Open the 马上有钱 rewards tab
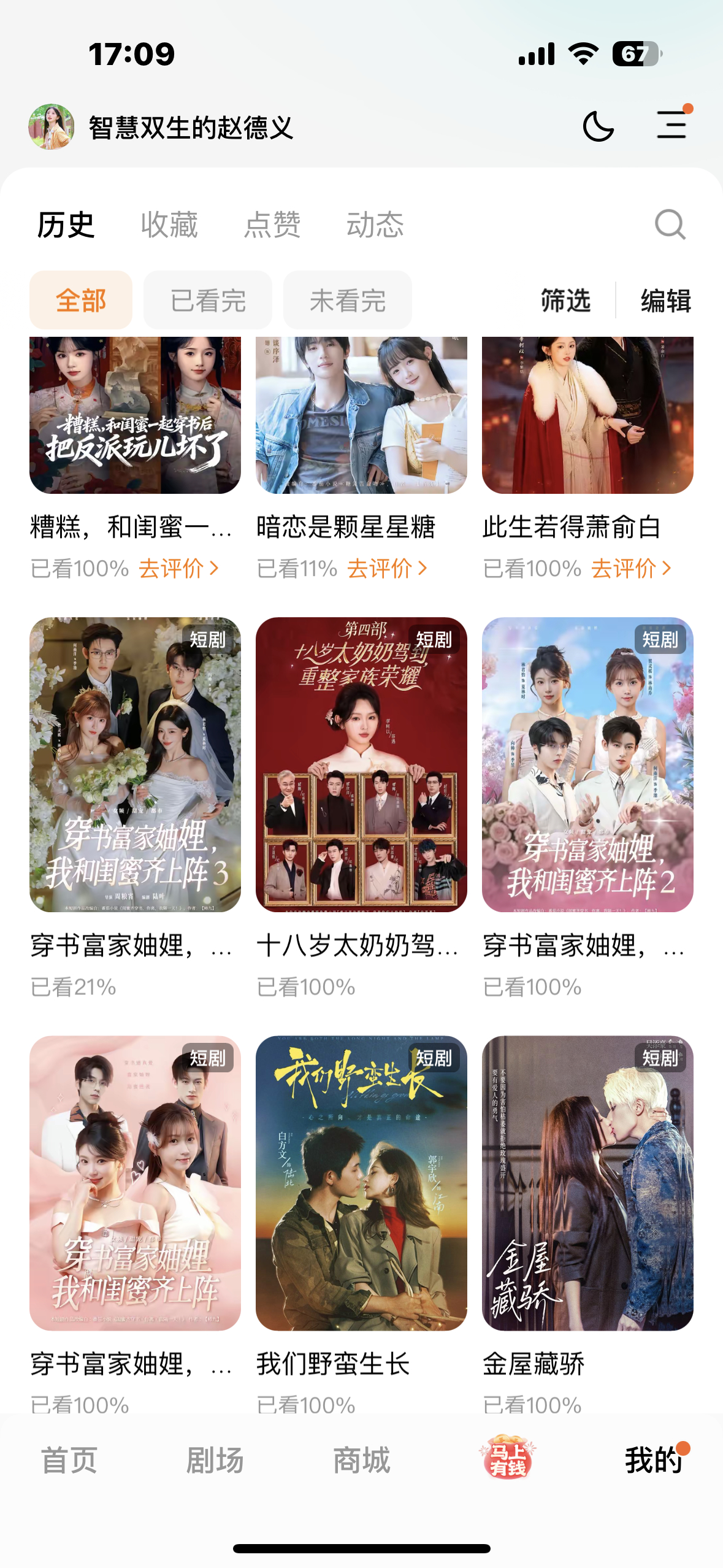The height and width of the screenshot is (1568, 723). [508, 1458]
